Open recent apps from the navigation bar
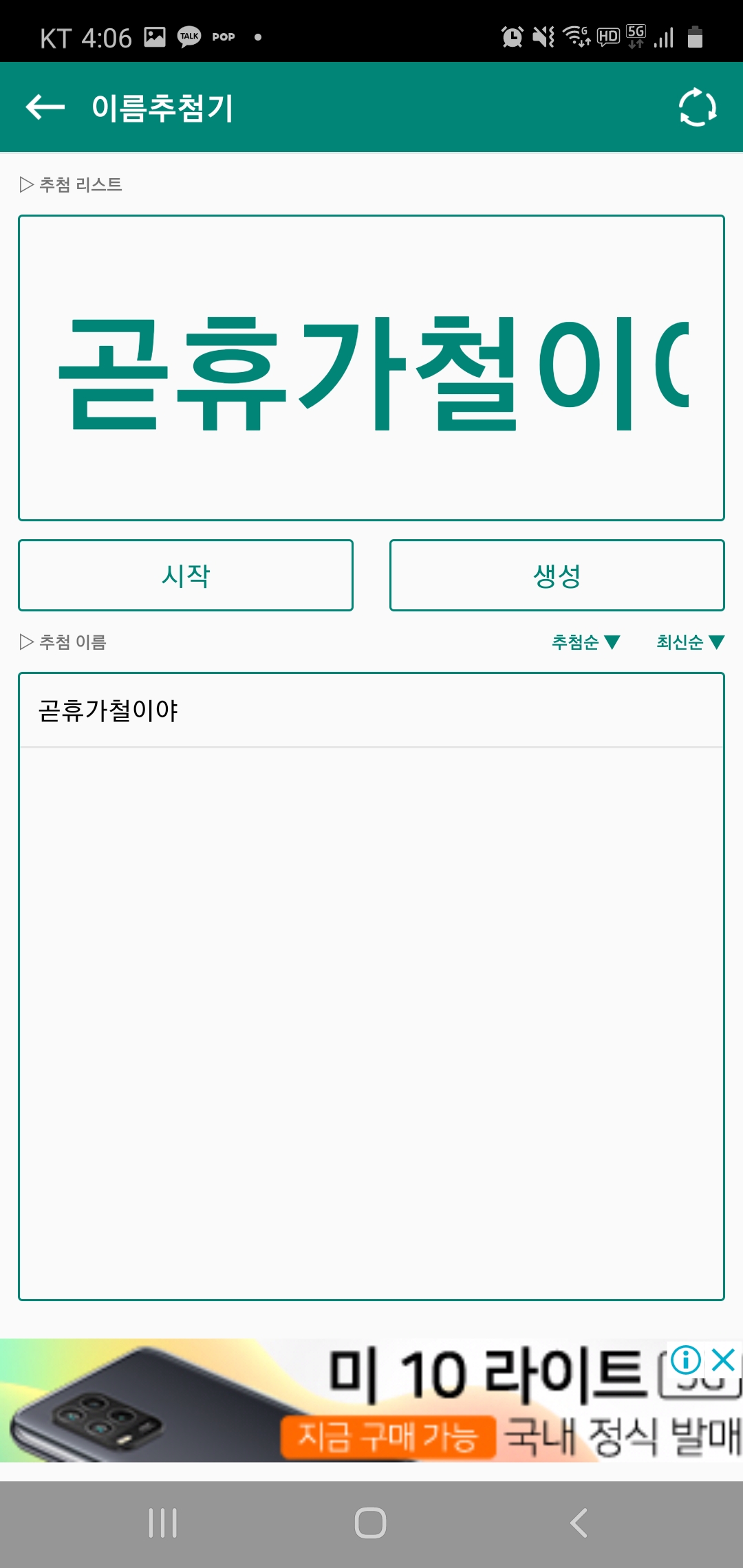The width and height of the screenshot is (743, 1568). 163,1523
